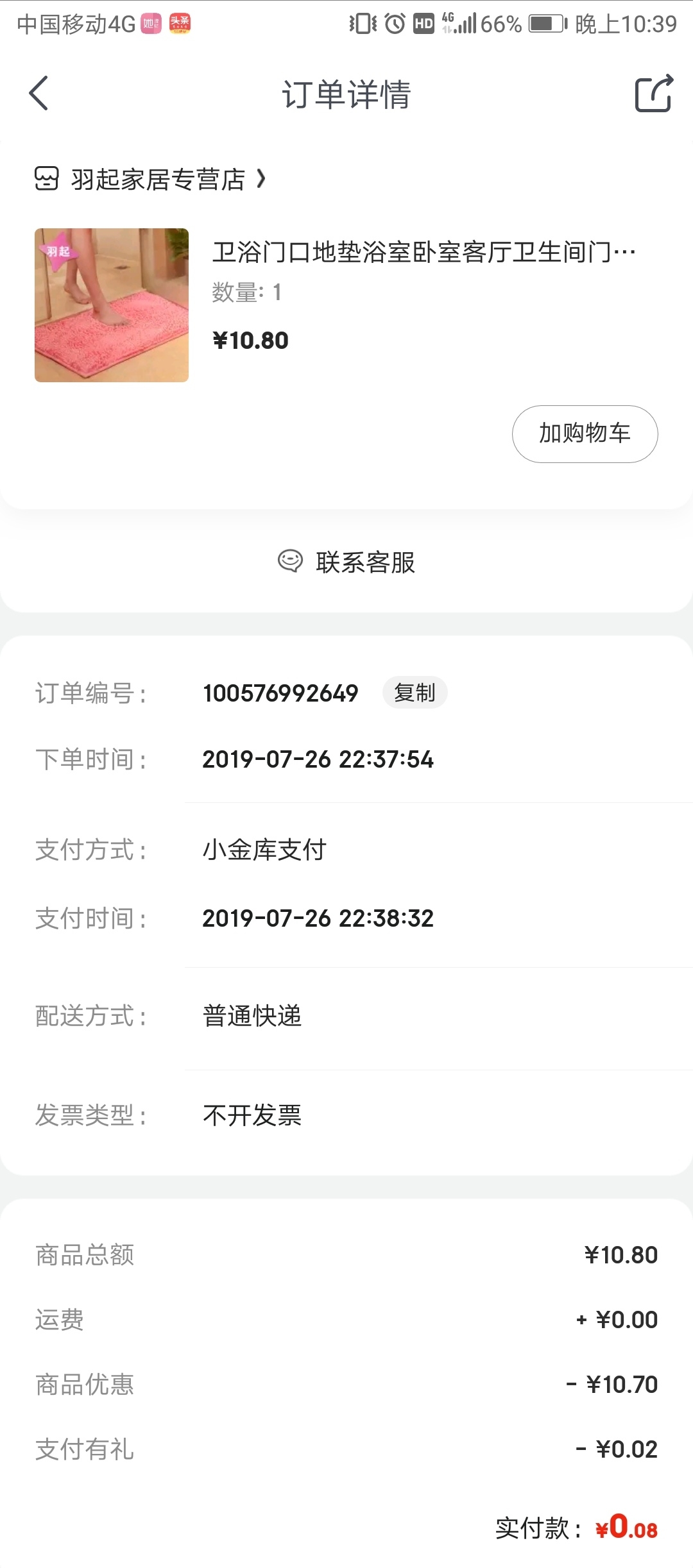Open the pink bath mat product image
Viewport: 693px width, 1568px height.
(112, 305)
